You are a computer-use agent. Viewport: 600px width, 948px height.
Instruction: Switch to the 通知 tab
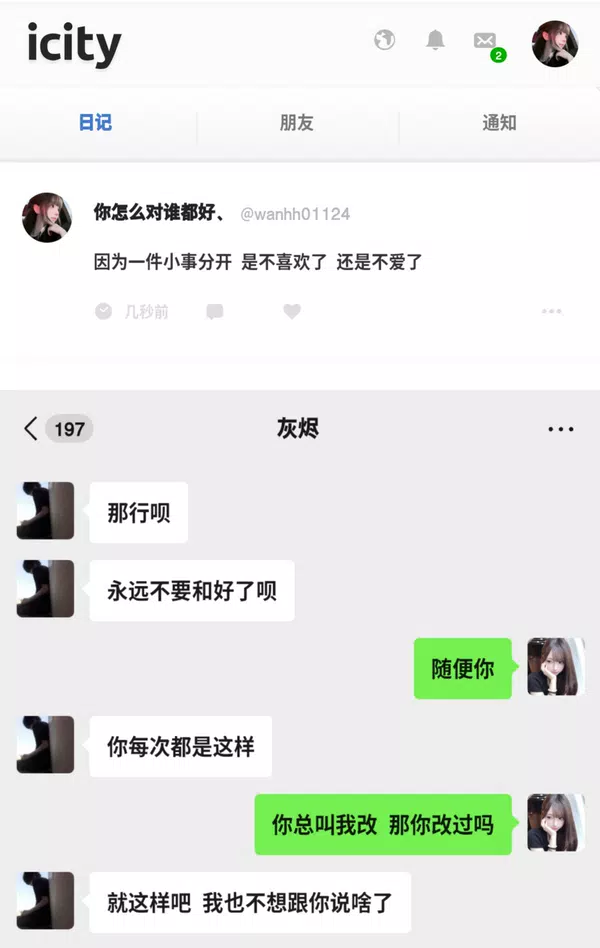(x=499, y=123)
